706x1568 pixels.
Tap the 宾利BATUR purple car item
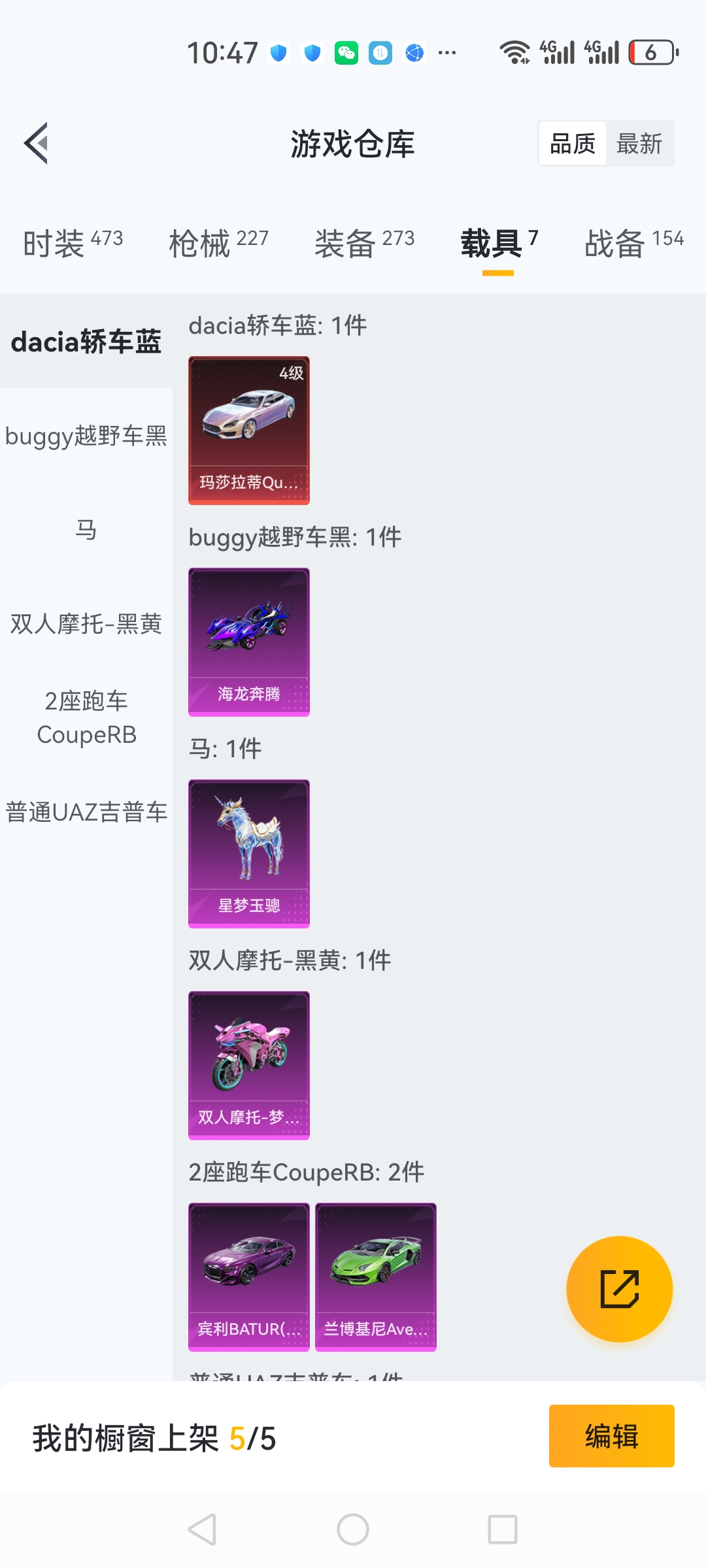pos(248,1276)
